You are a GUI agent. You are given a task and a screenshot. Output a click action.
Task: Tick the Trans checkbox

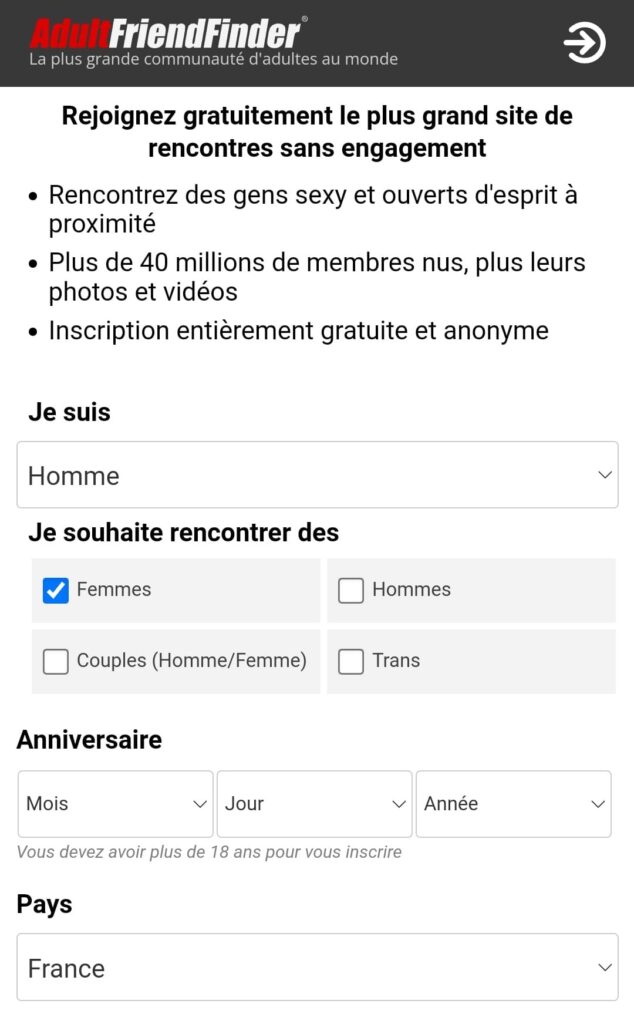[x=351, y=661]
